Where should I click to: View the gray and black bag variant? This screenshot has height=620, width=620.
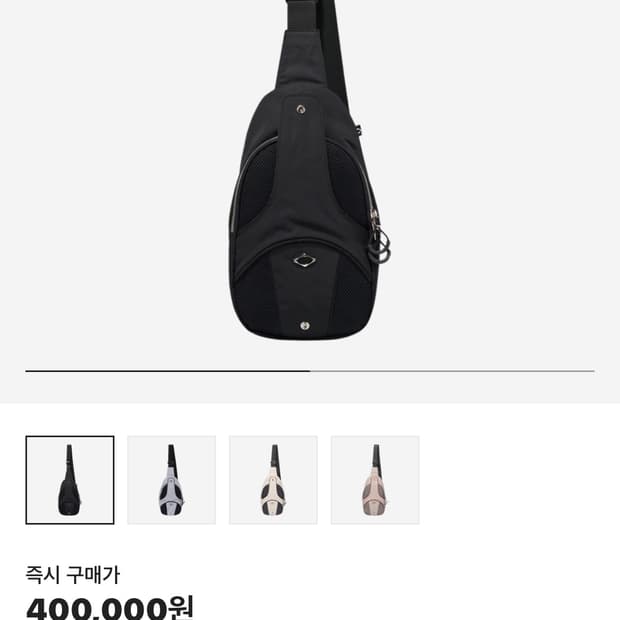[171, 480]
